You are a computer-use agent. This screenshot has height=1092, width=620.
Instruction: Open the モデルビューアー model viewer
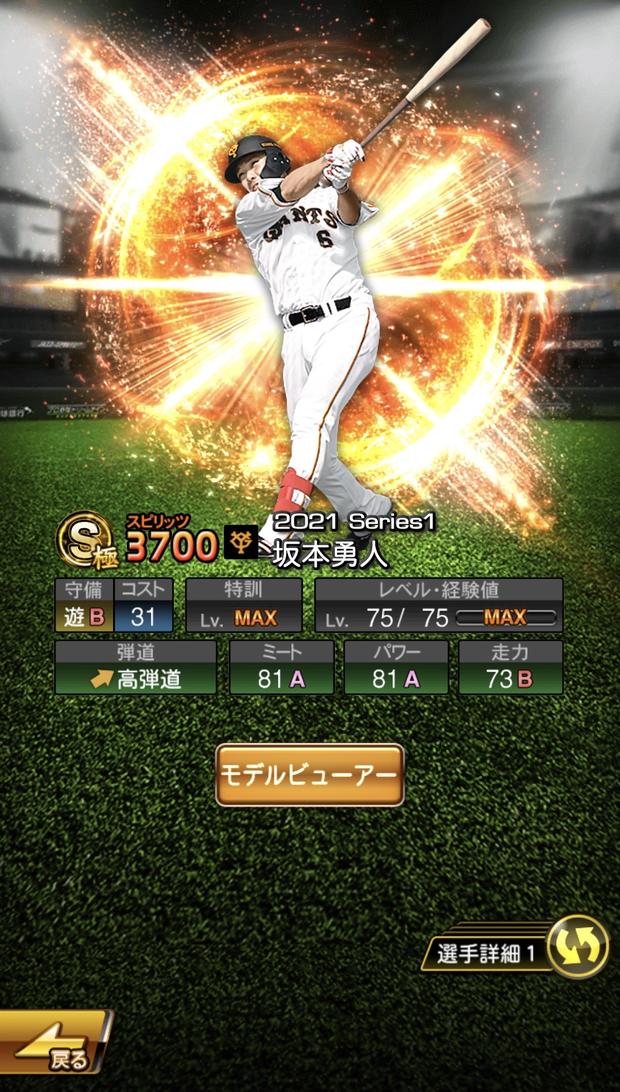[x=310, y=774]
